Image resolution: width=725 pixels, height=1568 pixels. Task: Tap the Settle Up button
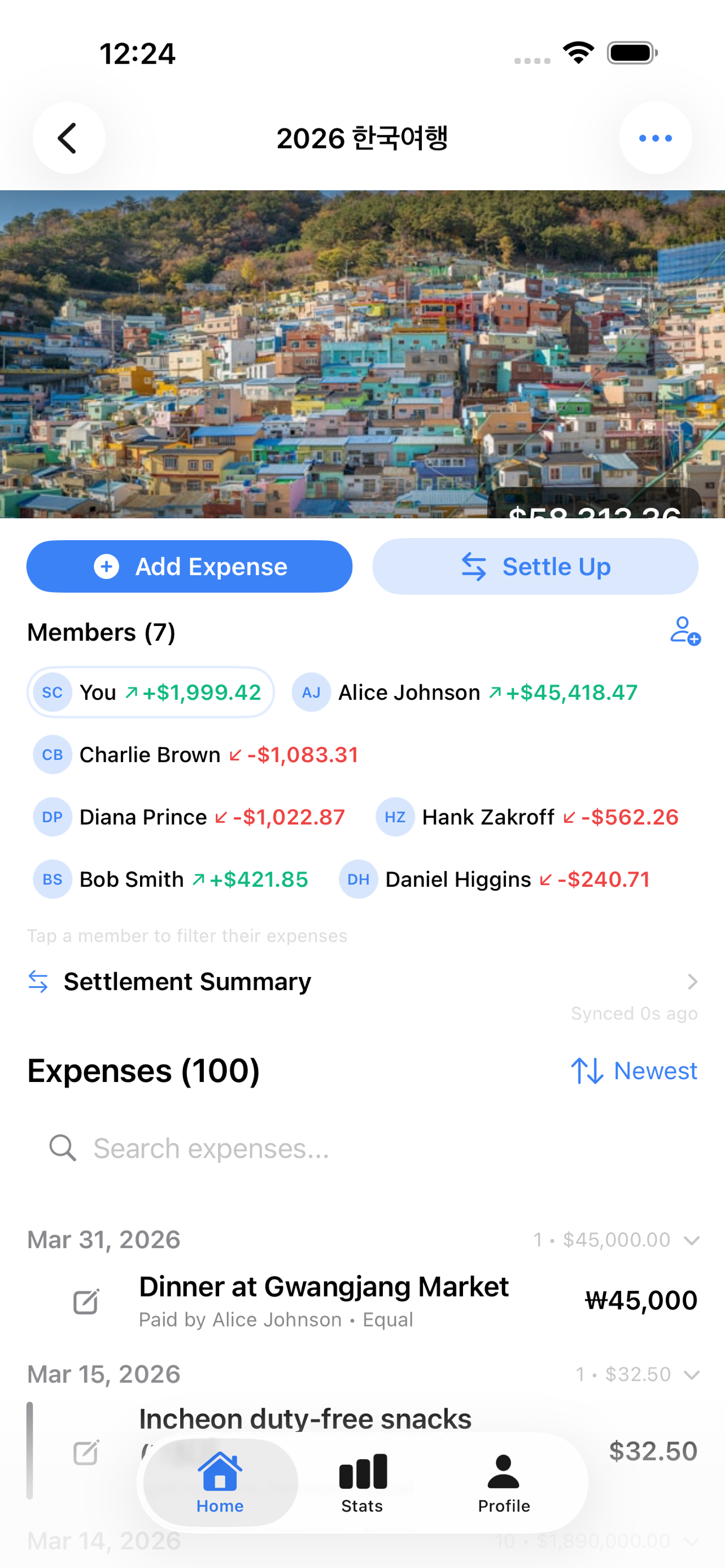(535, 567)
